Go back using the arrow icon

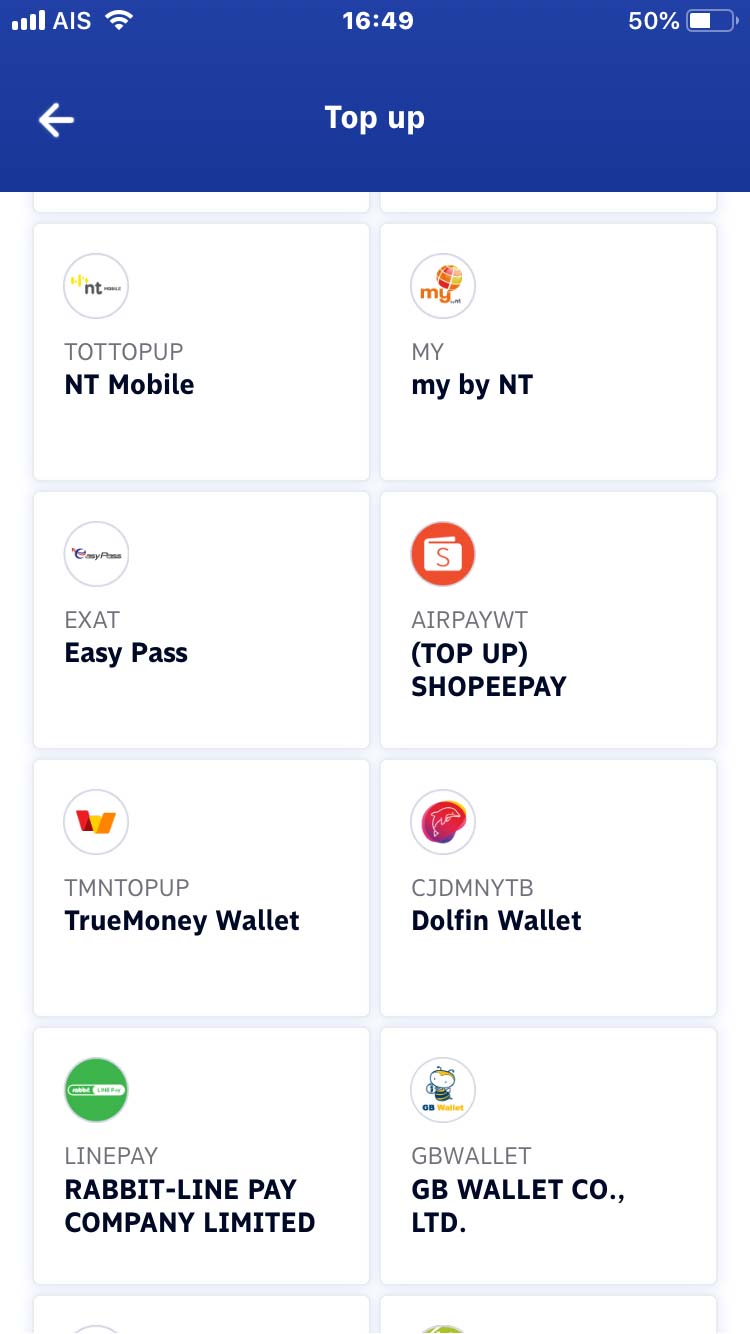(x=56, y=120)
